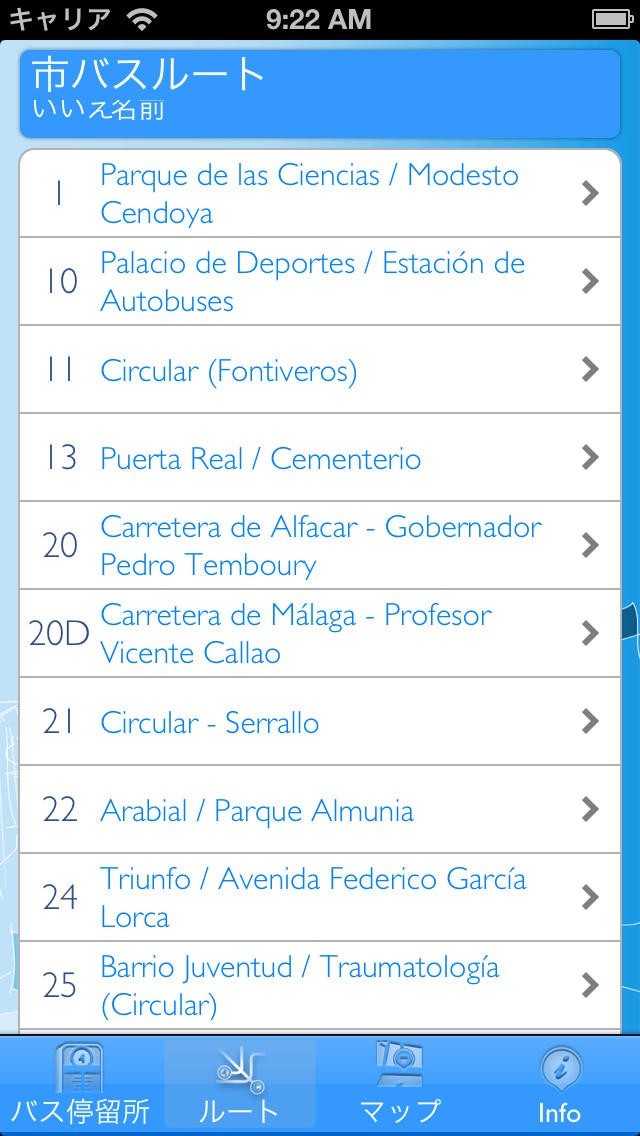Open route 21 Circular - Serrallo
Viewport: 640px width, 1136px height.
320,722
